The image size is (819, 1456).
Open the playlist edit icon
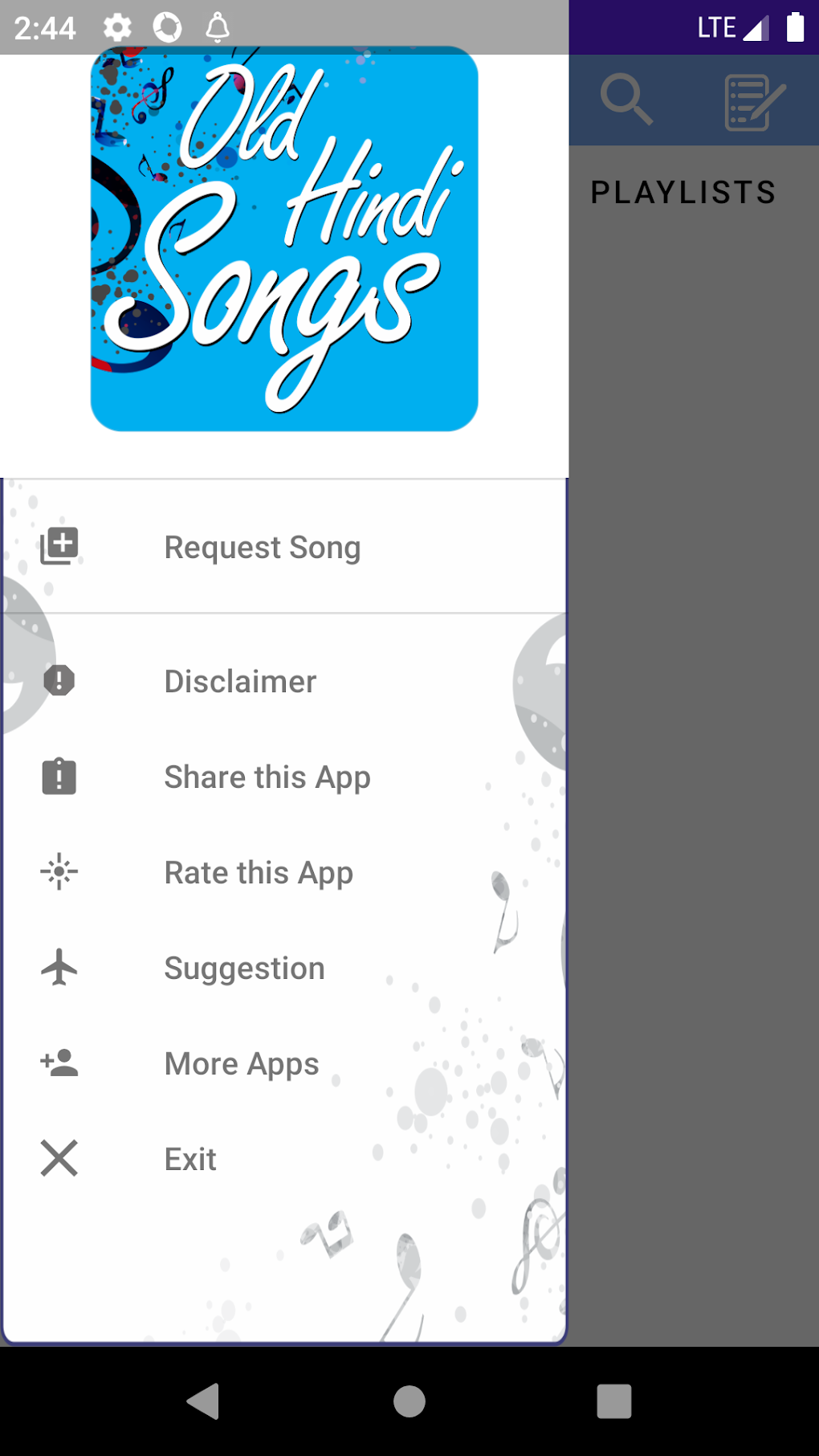click(753, 102)
